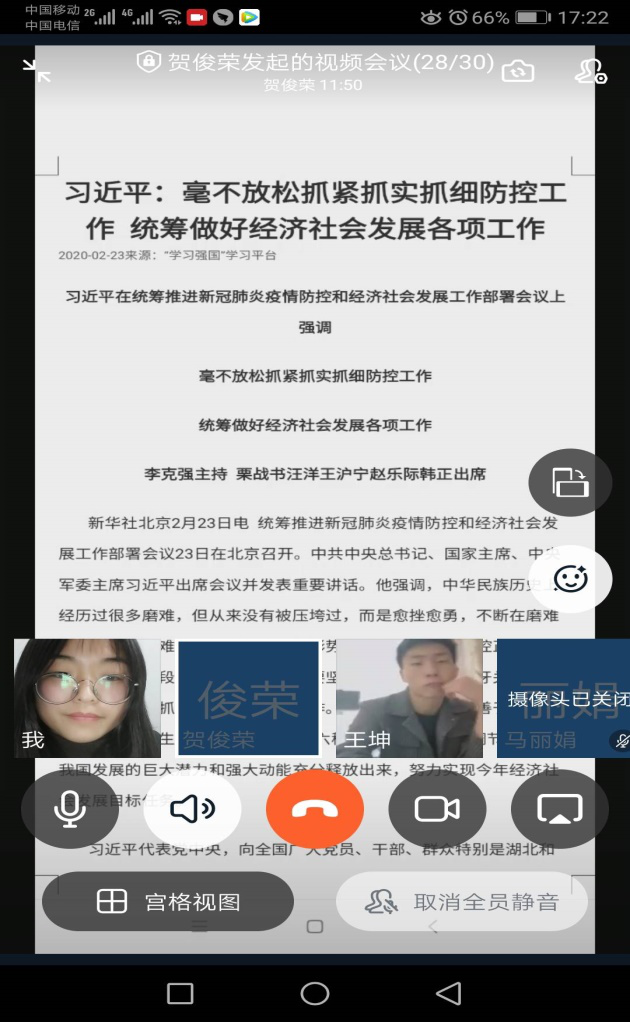Switch to 宫格视图 grid view
Screen dimensions: 630x1022
click(x=168, y=902)
